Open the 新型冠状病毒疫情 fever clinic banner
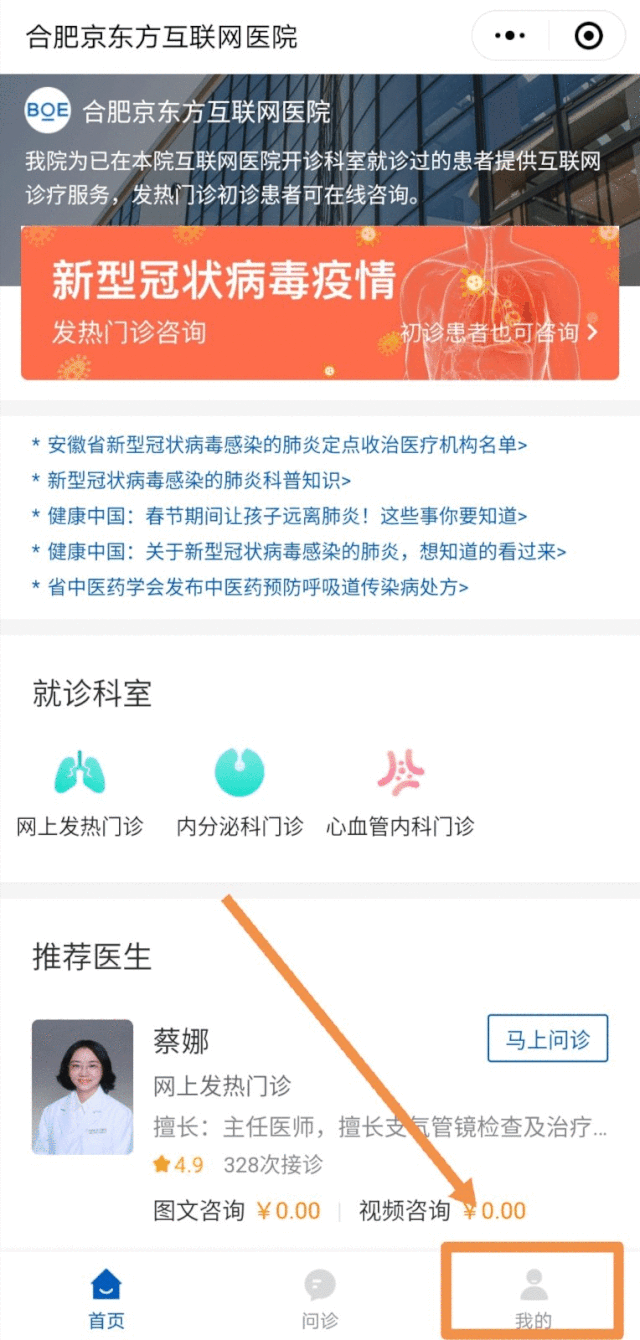Image resolution: width=640 pixels, height=1340 pixels. coord(320,302)
